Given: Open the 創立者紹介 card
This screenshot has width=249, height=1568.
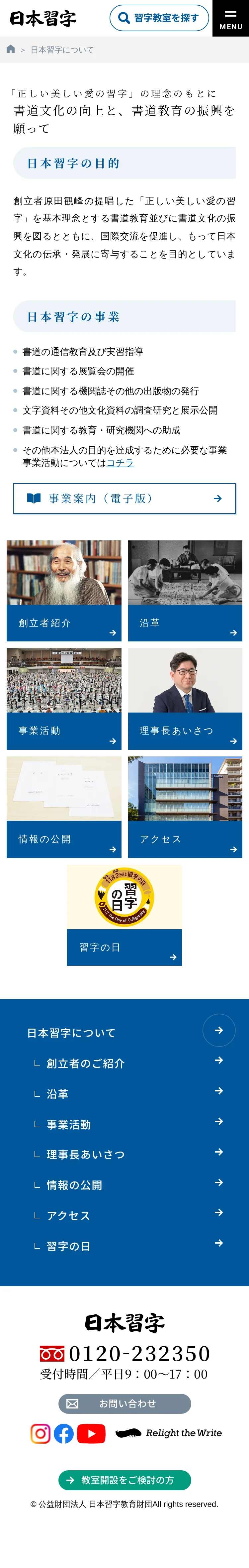Looking at the screenshot, I should point(64,591).
